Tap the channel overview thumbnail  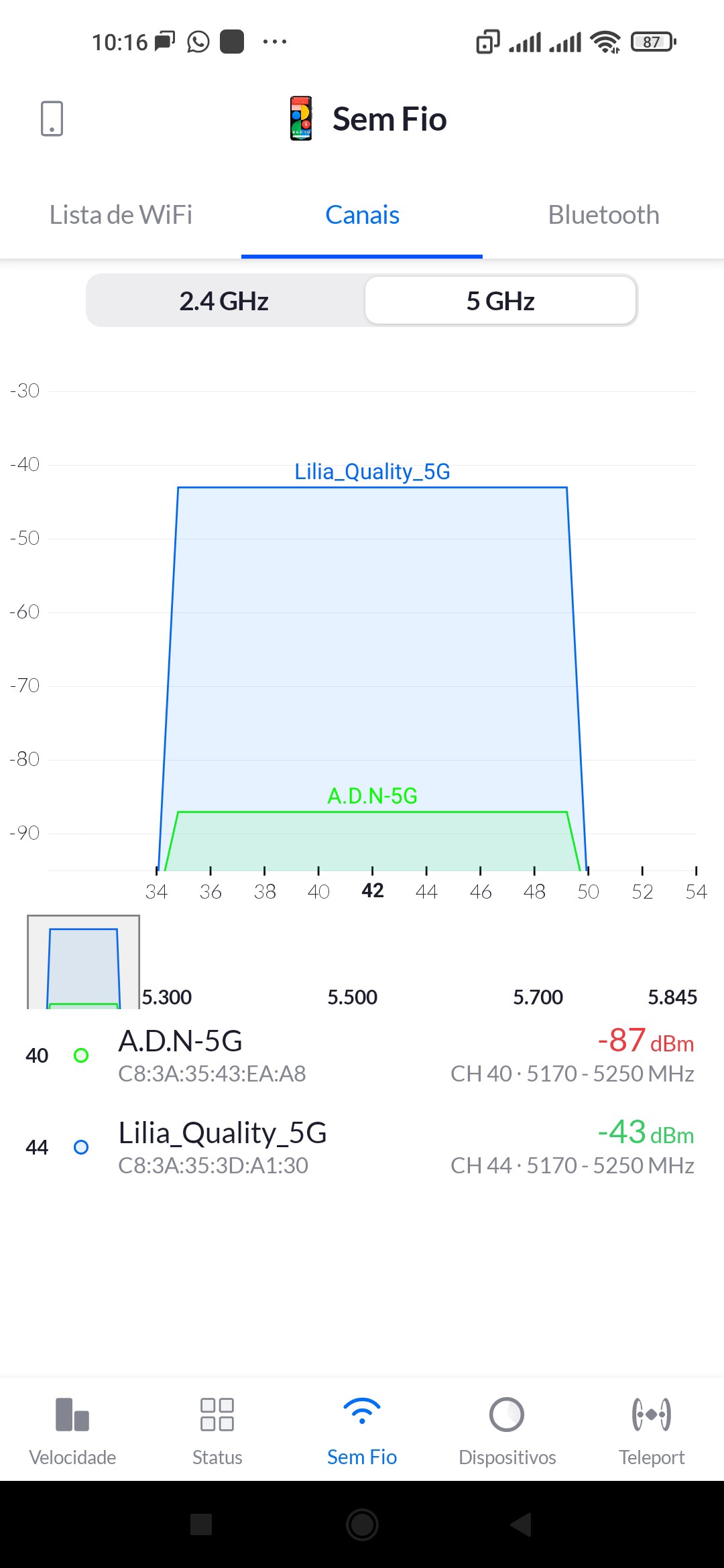pyautogui.click(x=83, y=962)
